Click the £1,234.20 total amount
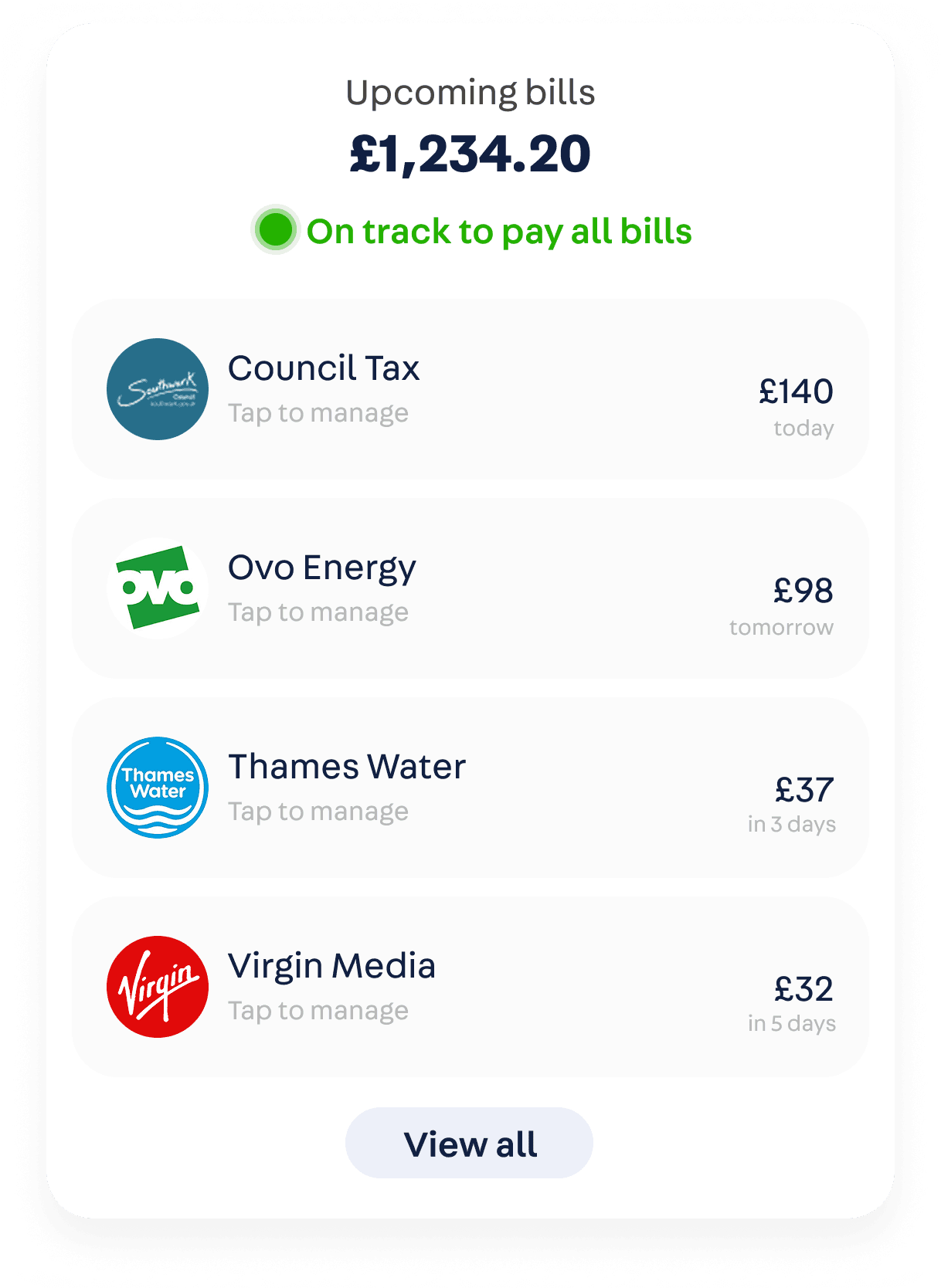The width and height of the screenshot is (941, 1288). (470, 153)
